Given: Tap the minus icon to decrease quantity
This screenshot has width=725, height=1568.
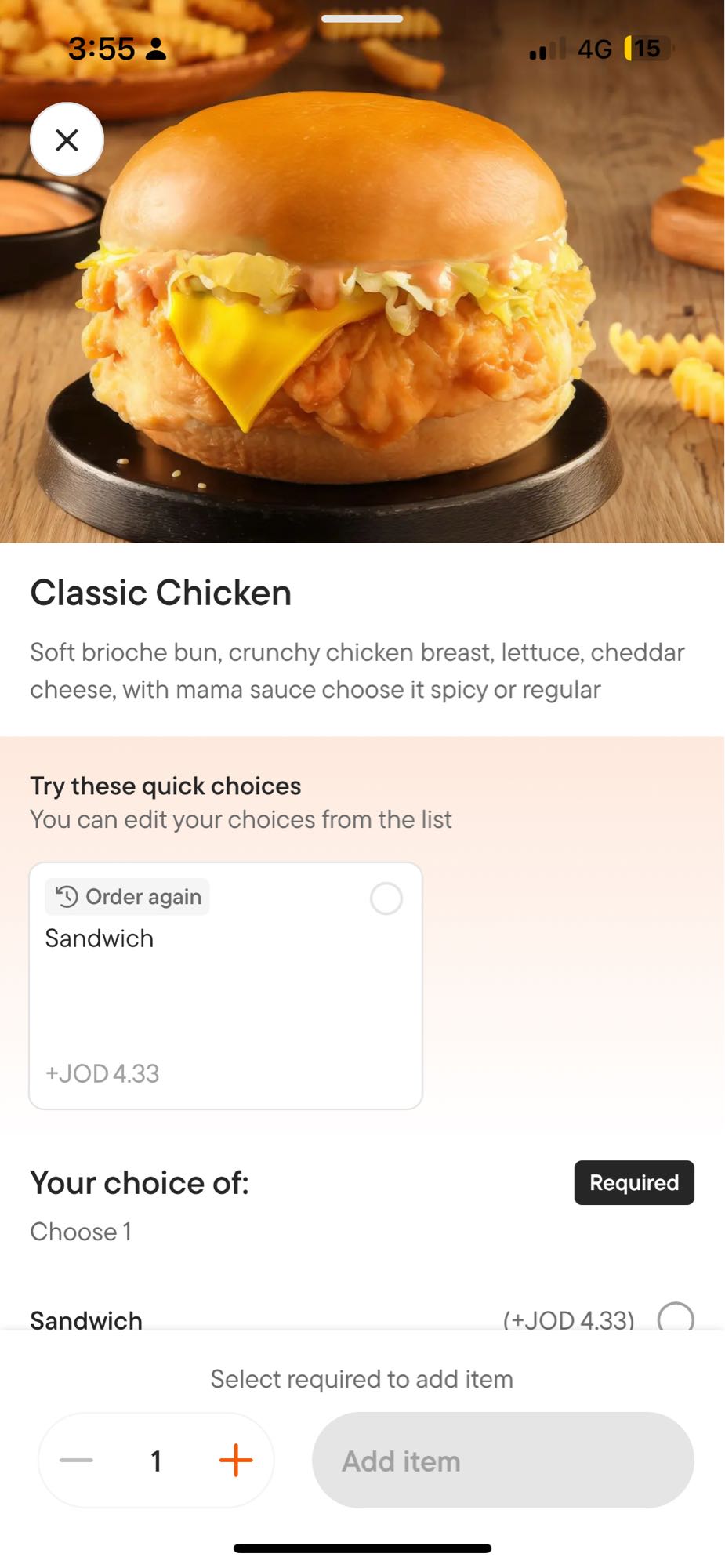Looking at the screenshot, I should pos(76,1459).
